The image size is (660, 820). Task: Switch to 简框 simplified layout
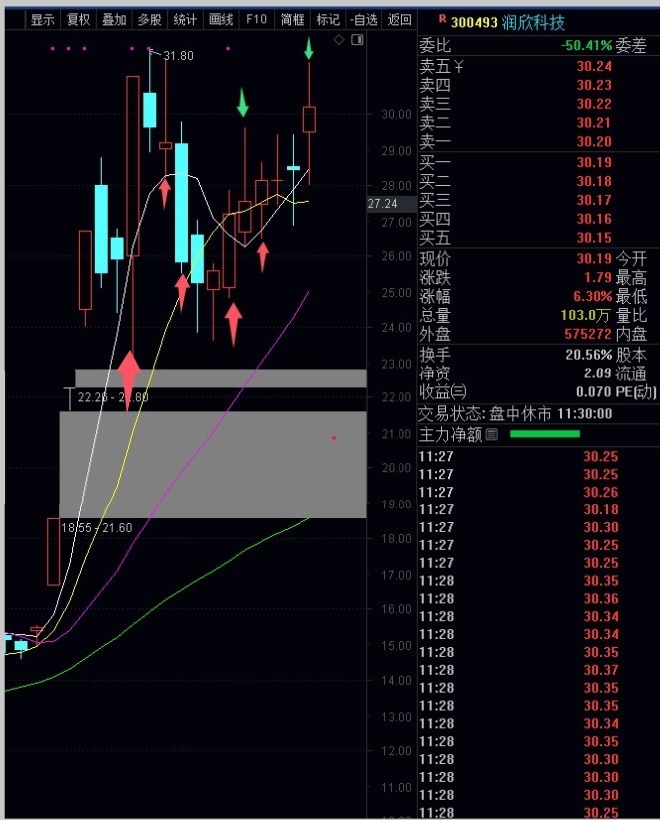[x=292, y=19]
